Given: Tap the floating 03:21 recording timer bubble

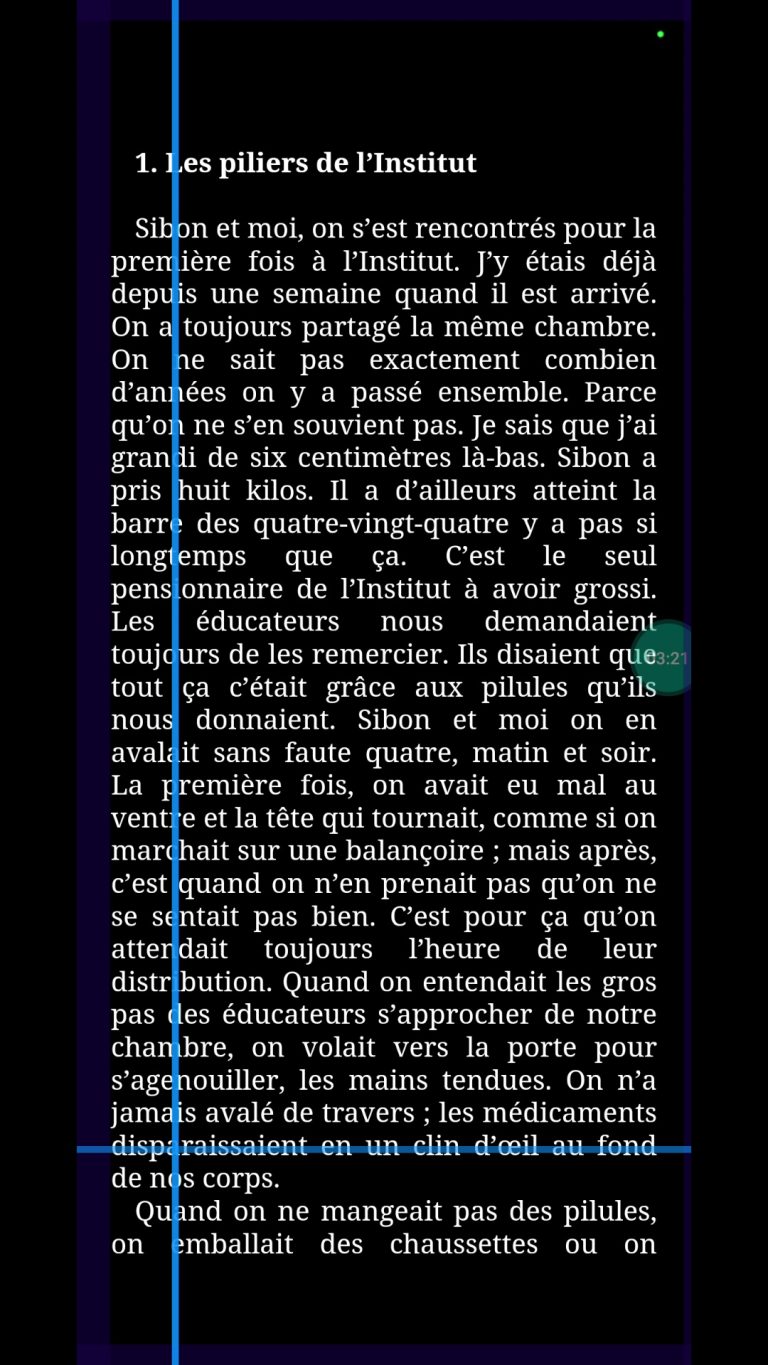Looking at the screenshot, I should click(663, 657).
